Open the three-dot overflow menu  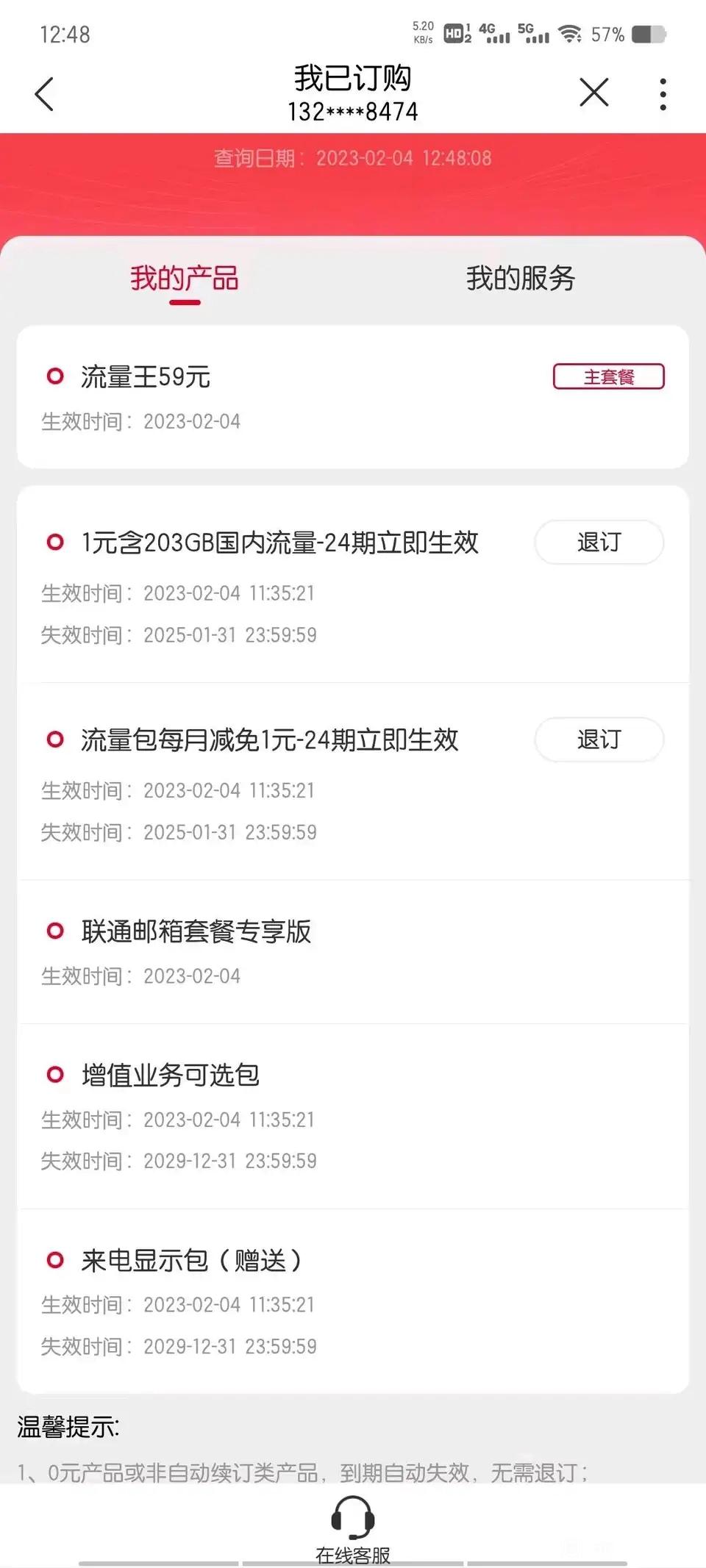[663, 94]
